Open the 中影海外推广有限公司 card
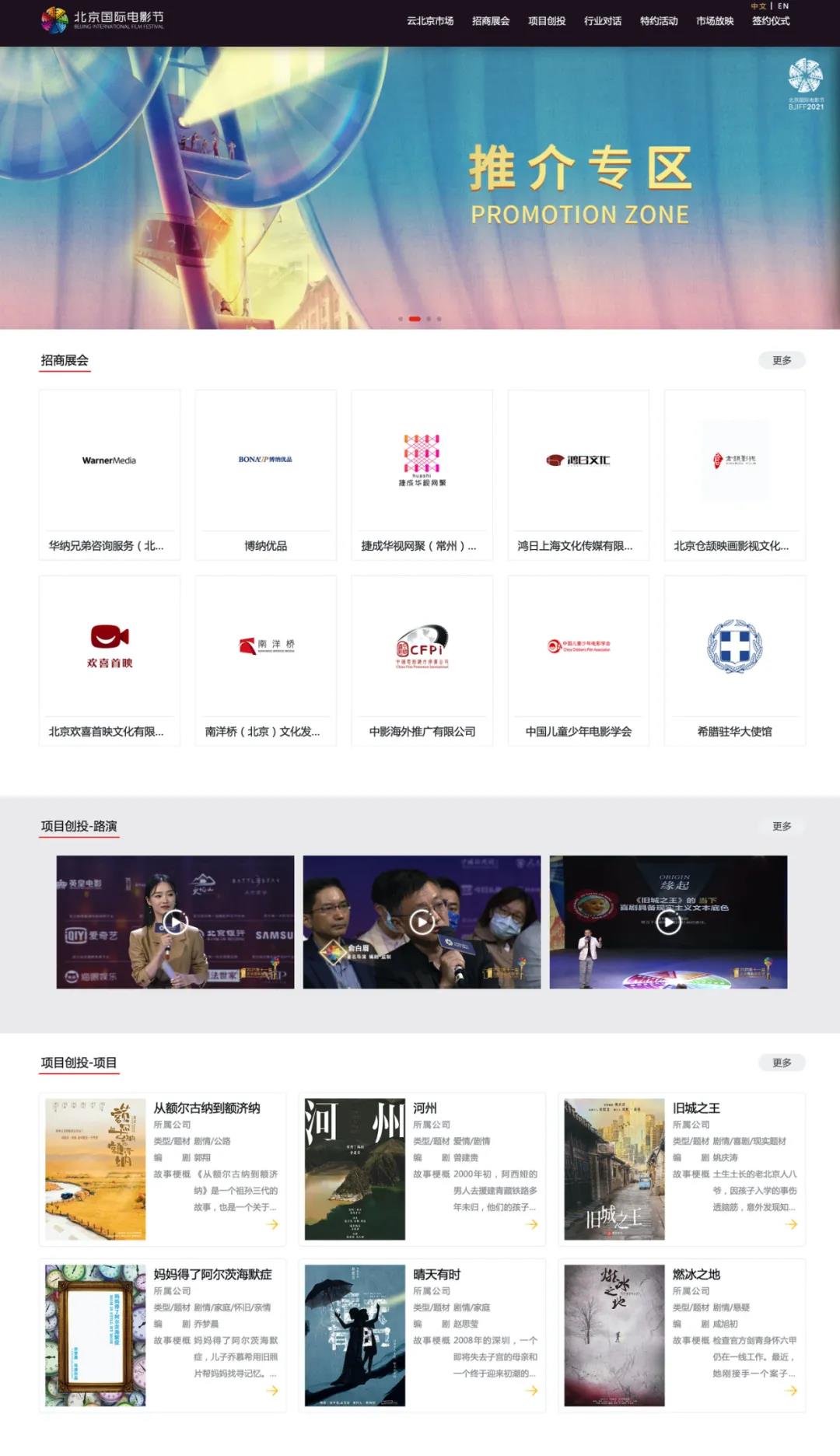The height and width of the screenshot is (1456, 840). point(422,660)
